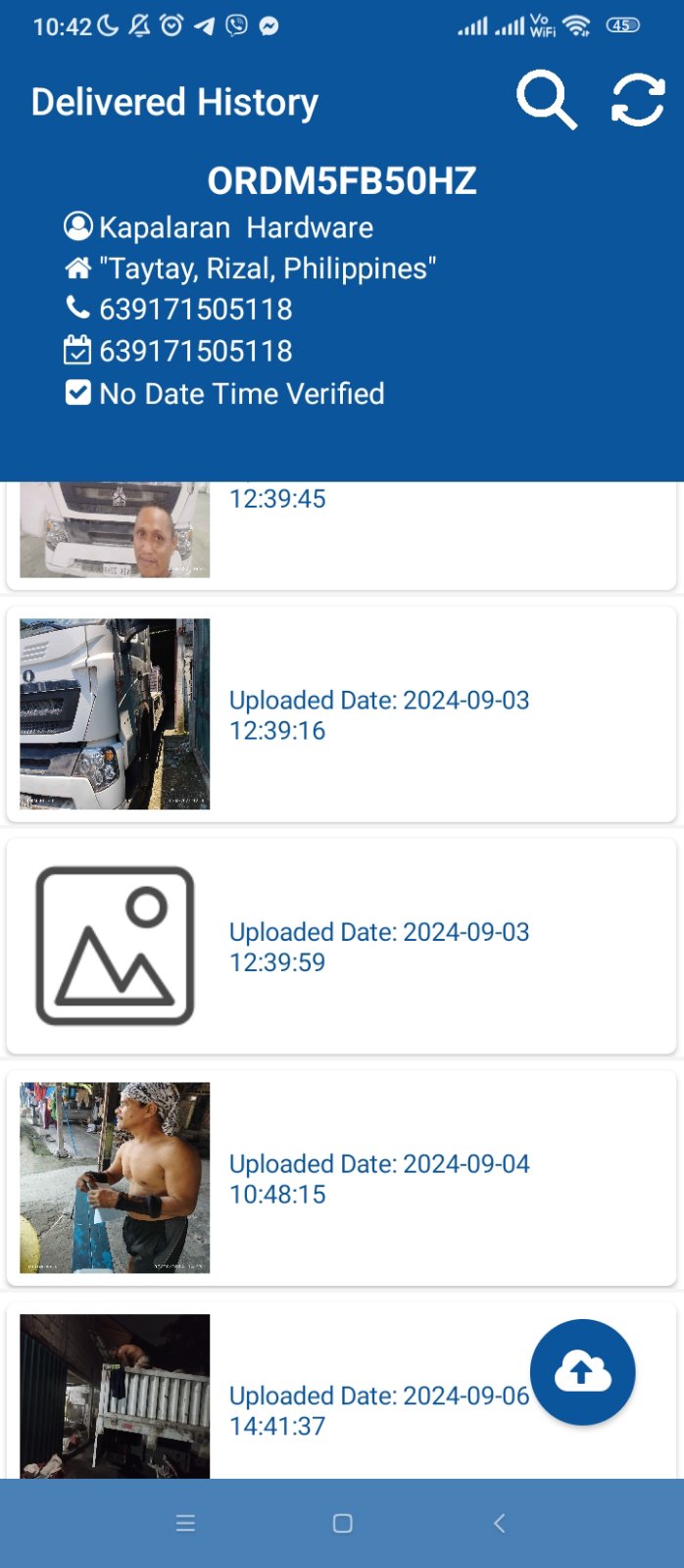View photo uploaded 2024-09-04 10:48:15
Viewport: 684px width, 1568px height.
pos(115,1177)
